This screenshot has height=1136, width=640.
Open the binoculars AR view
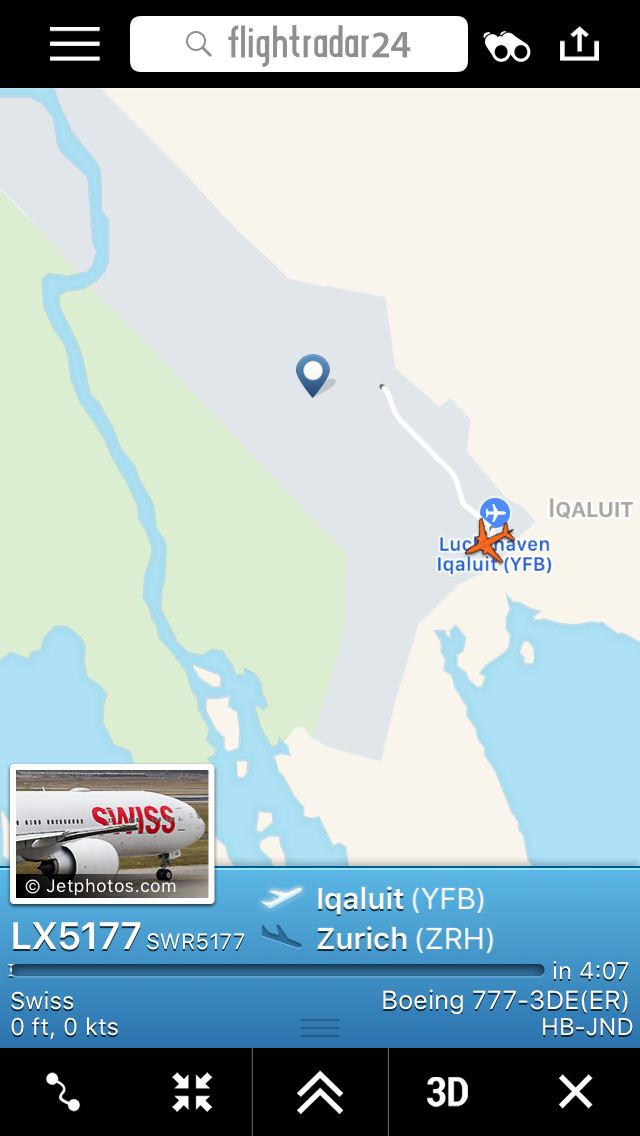point(507,46)
